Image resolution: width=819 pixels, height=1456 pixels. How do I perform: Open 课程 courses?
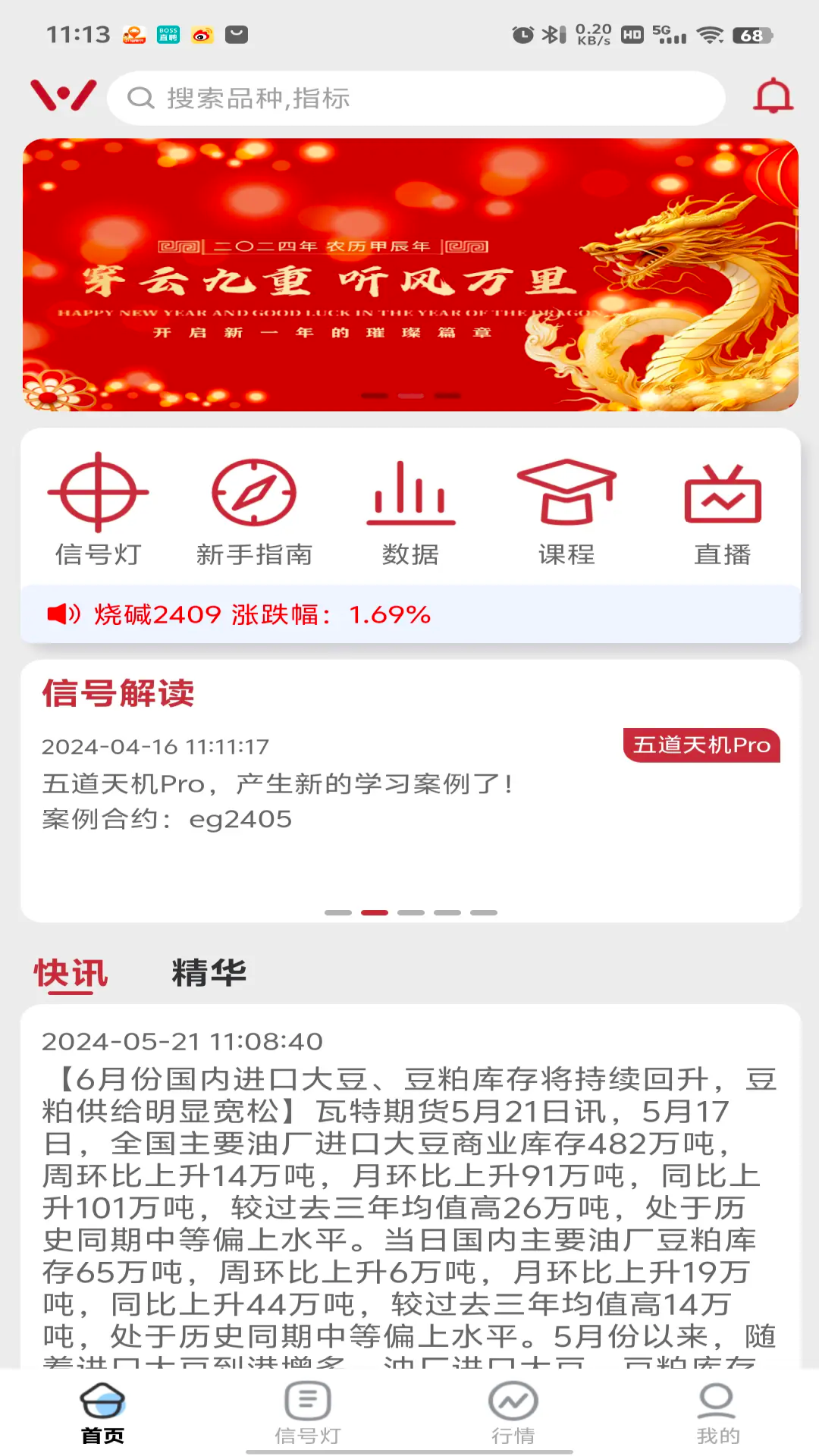click(566, 510)
